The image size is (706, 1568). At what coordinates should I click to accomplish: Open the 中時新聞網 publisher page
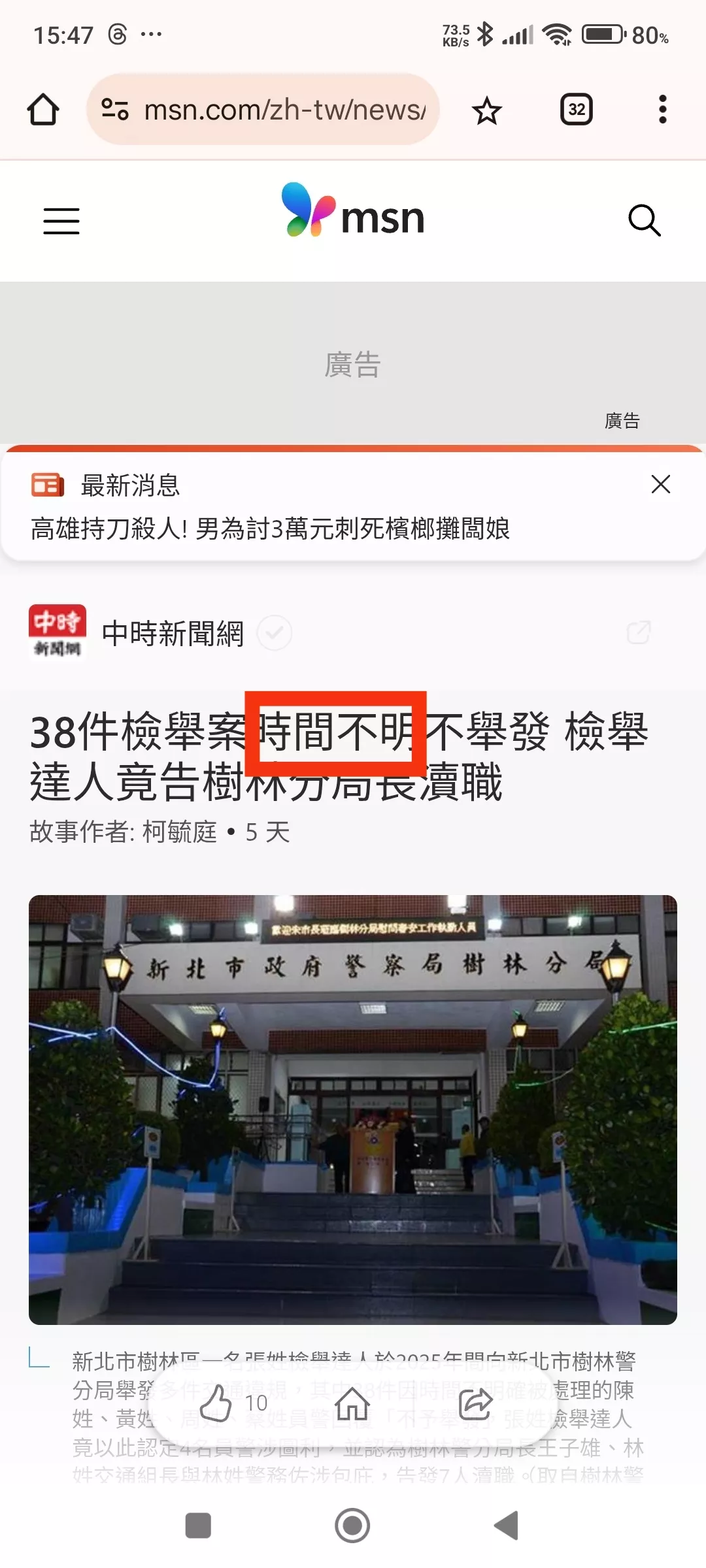(173, 633)
